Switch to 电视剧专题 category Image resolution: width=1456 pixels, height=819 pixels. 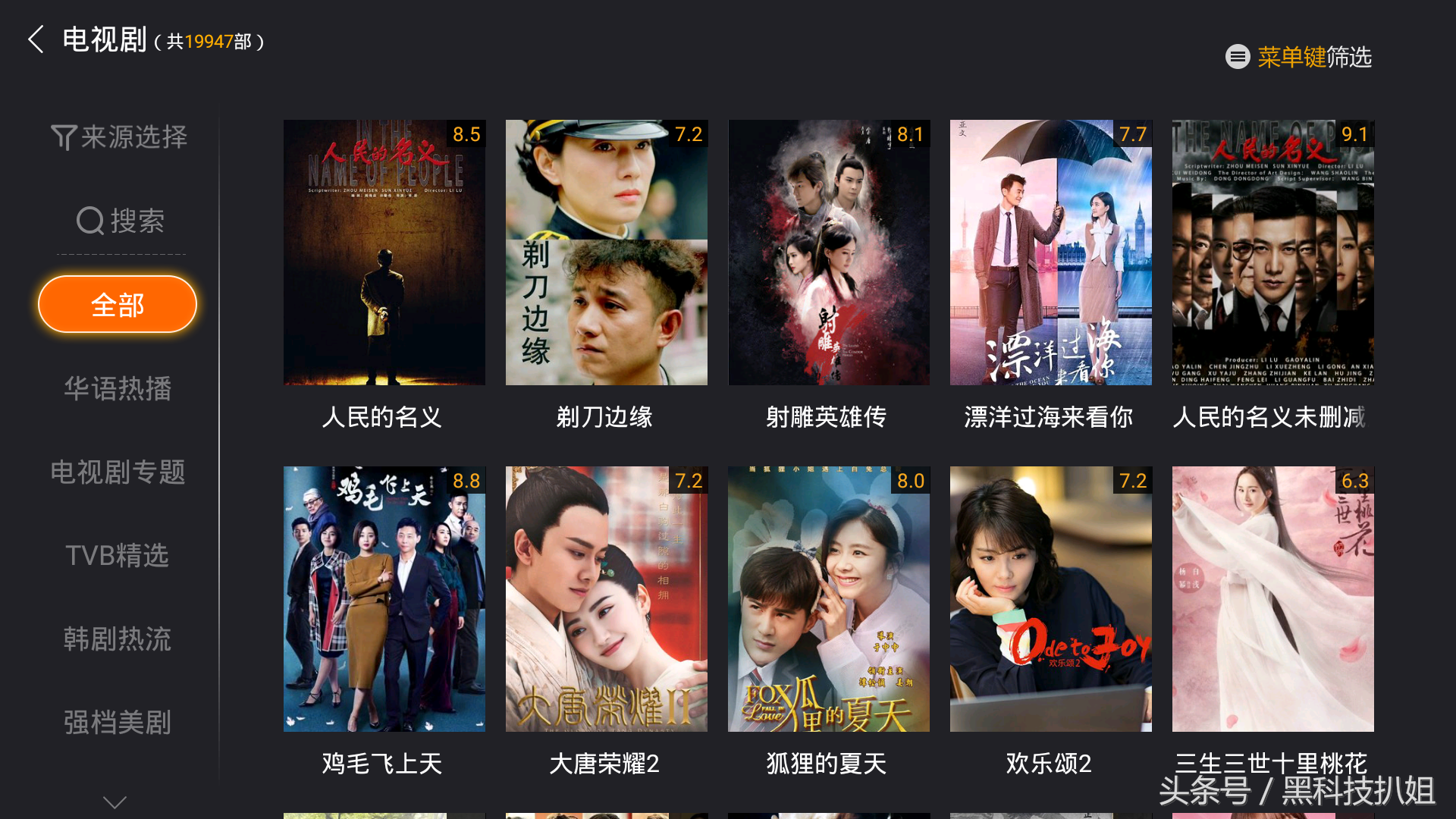coord(118,472)
